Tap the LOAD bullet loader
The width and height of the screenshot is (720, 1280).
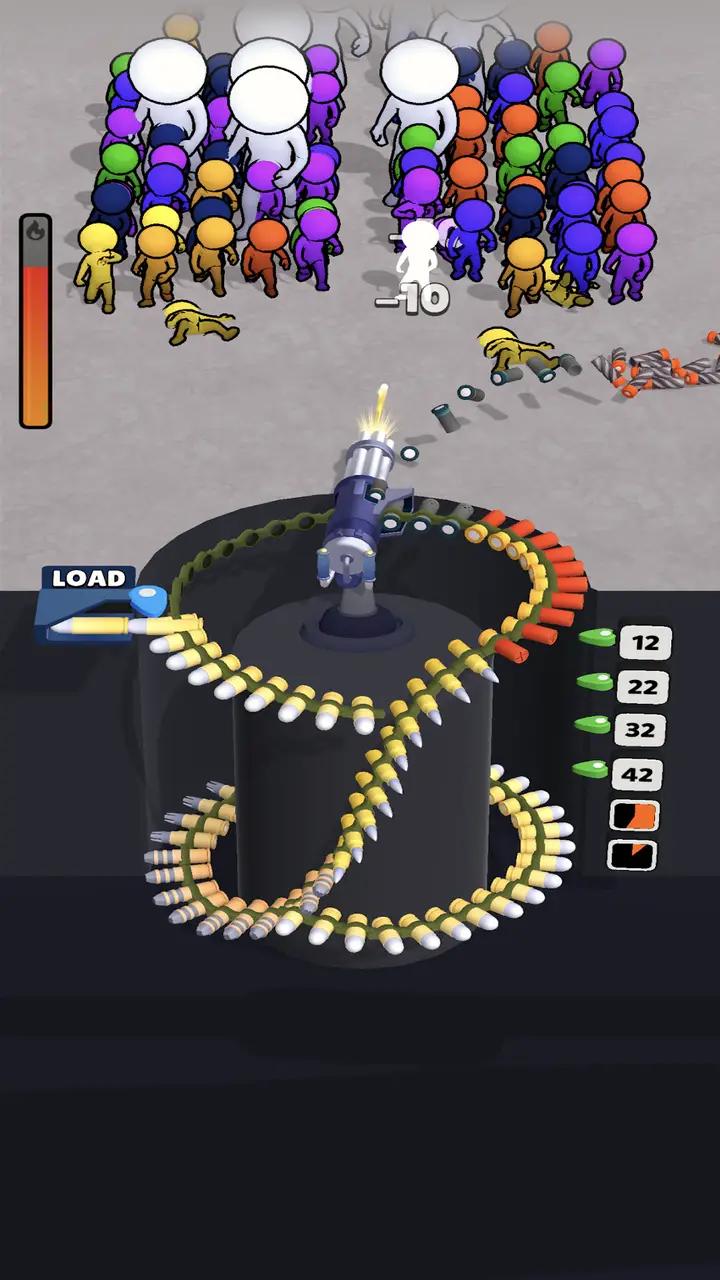pos(88,604)
